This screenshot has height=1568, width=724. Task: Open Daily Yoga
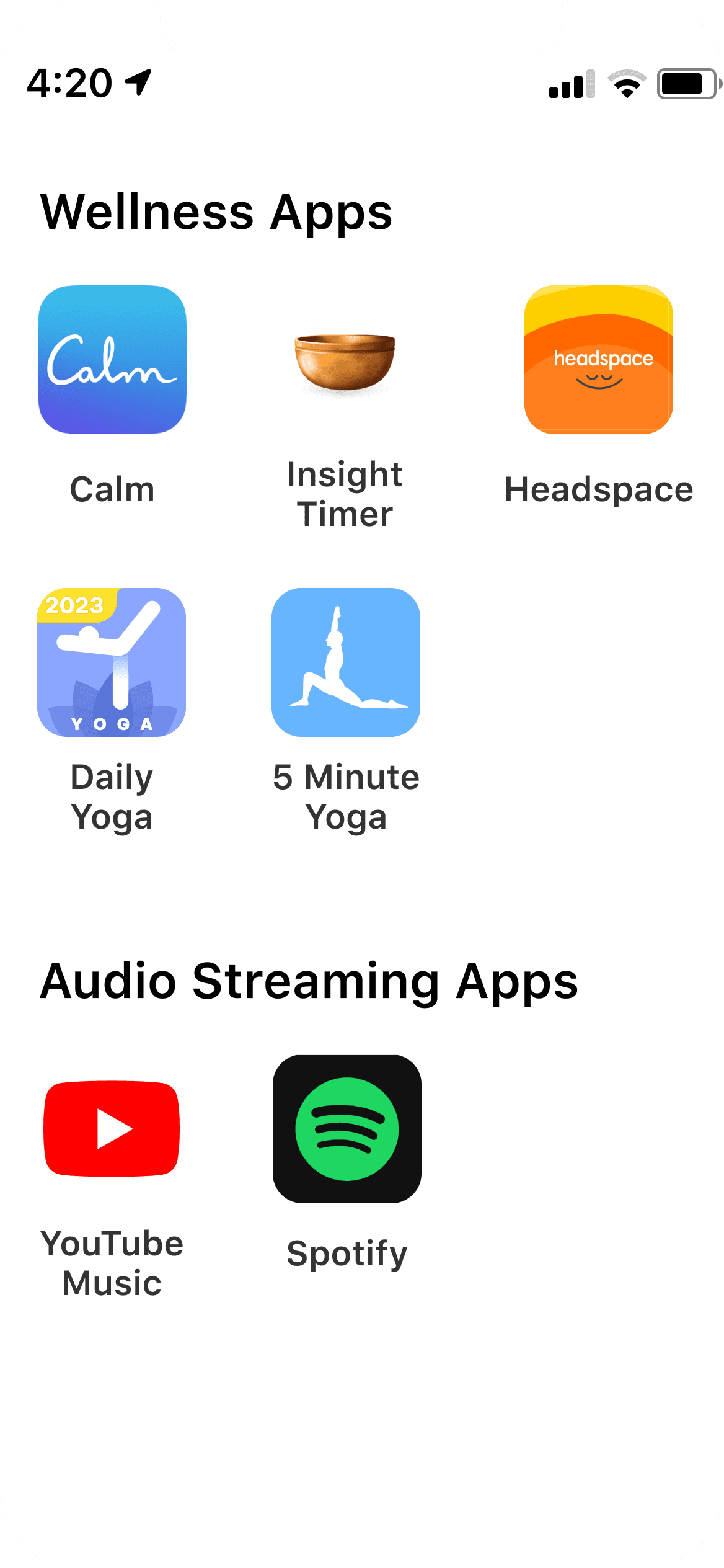[x=112, y=662]
